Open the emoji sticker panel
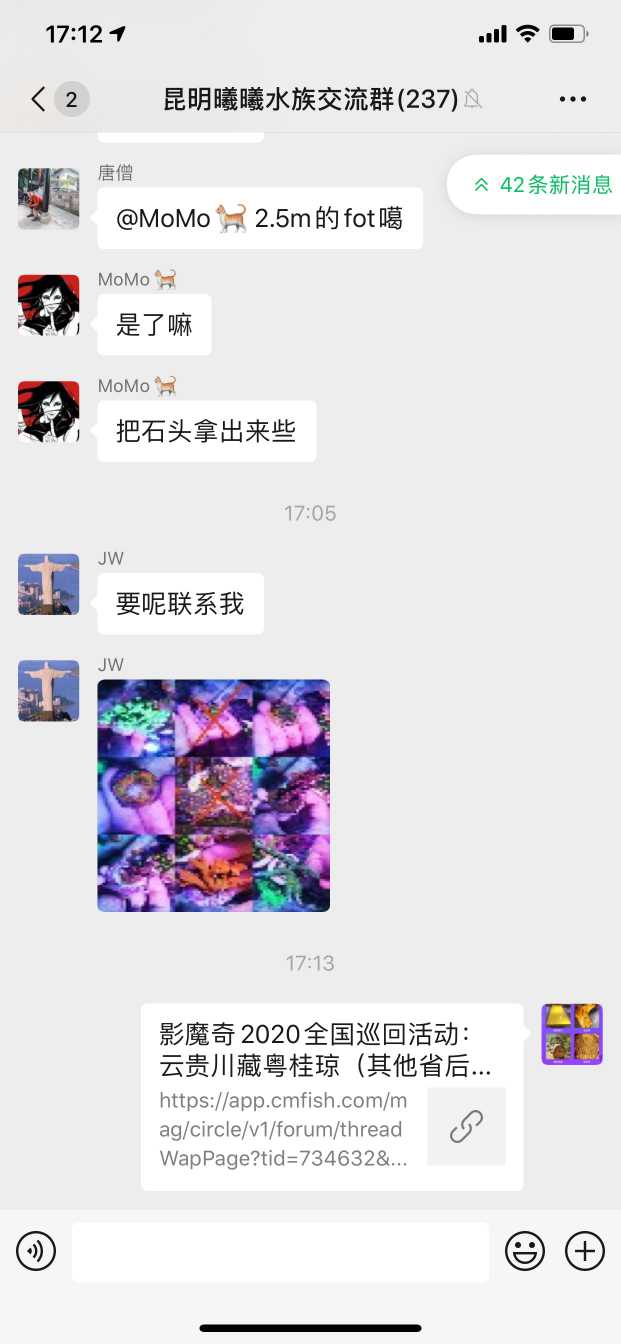 tap(524, 1251)
